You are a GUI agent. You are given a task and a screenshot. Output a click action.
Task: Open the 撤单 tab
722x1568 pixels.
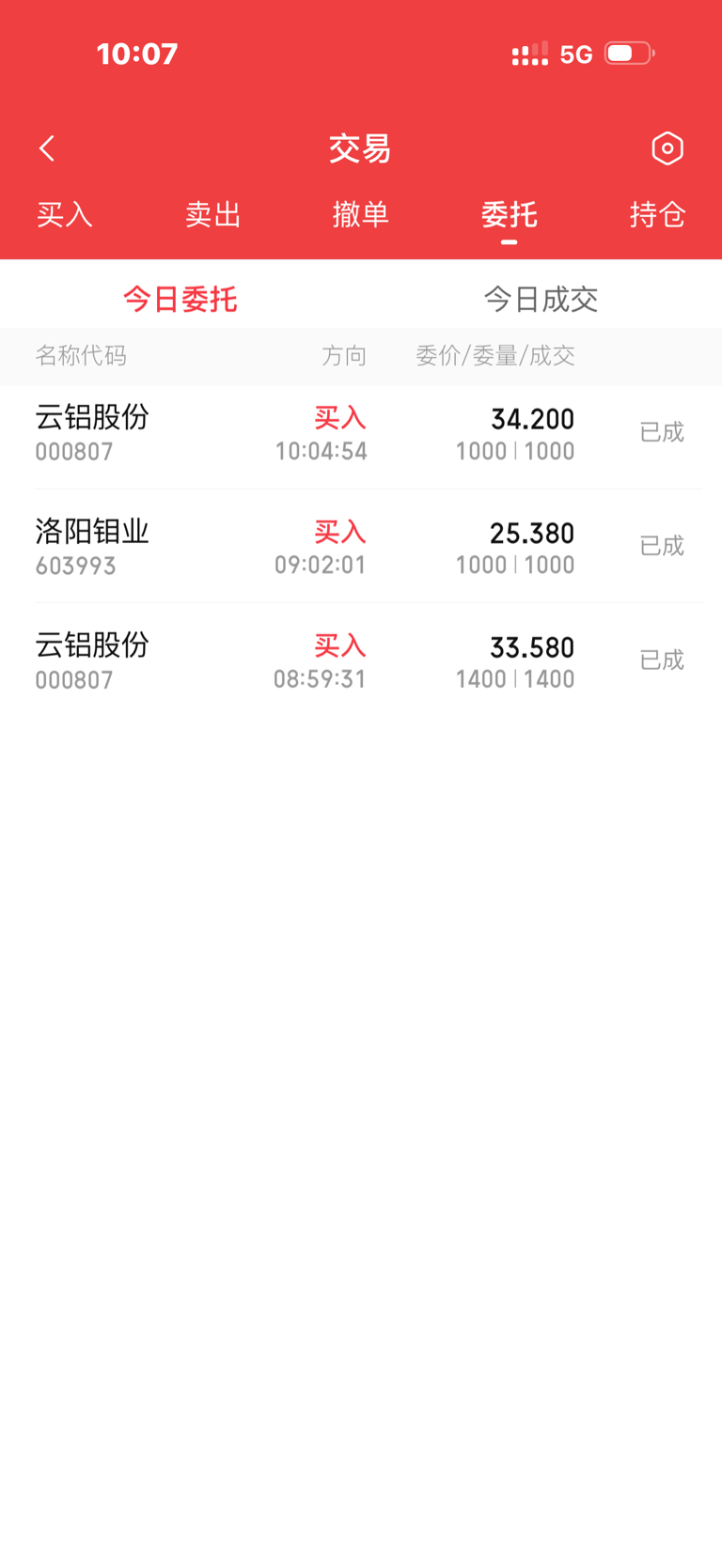tap(361, 215)
